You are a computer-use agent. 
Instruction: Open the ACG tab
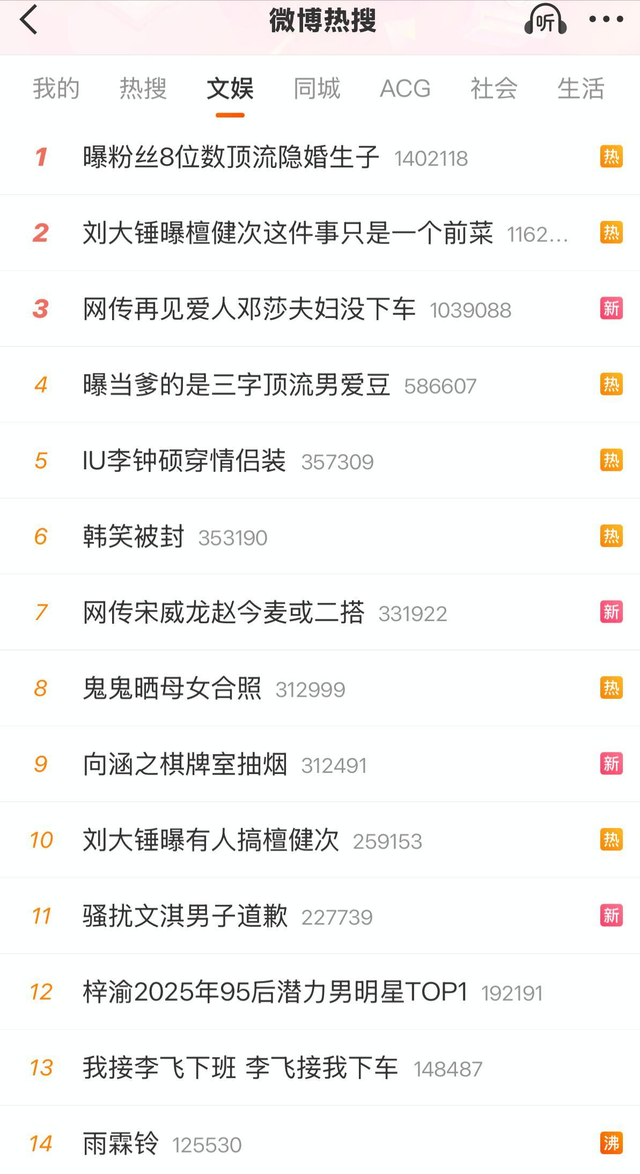coord(405,88)
